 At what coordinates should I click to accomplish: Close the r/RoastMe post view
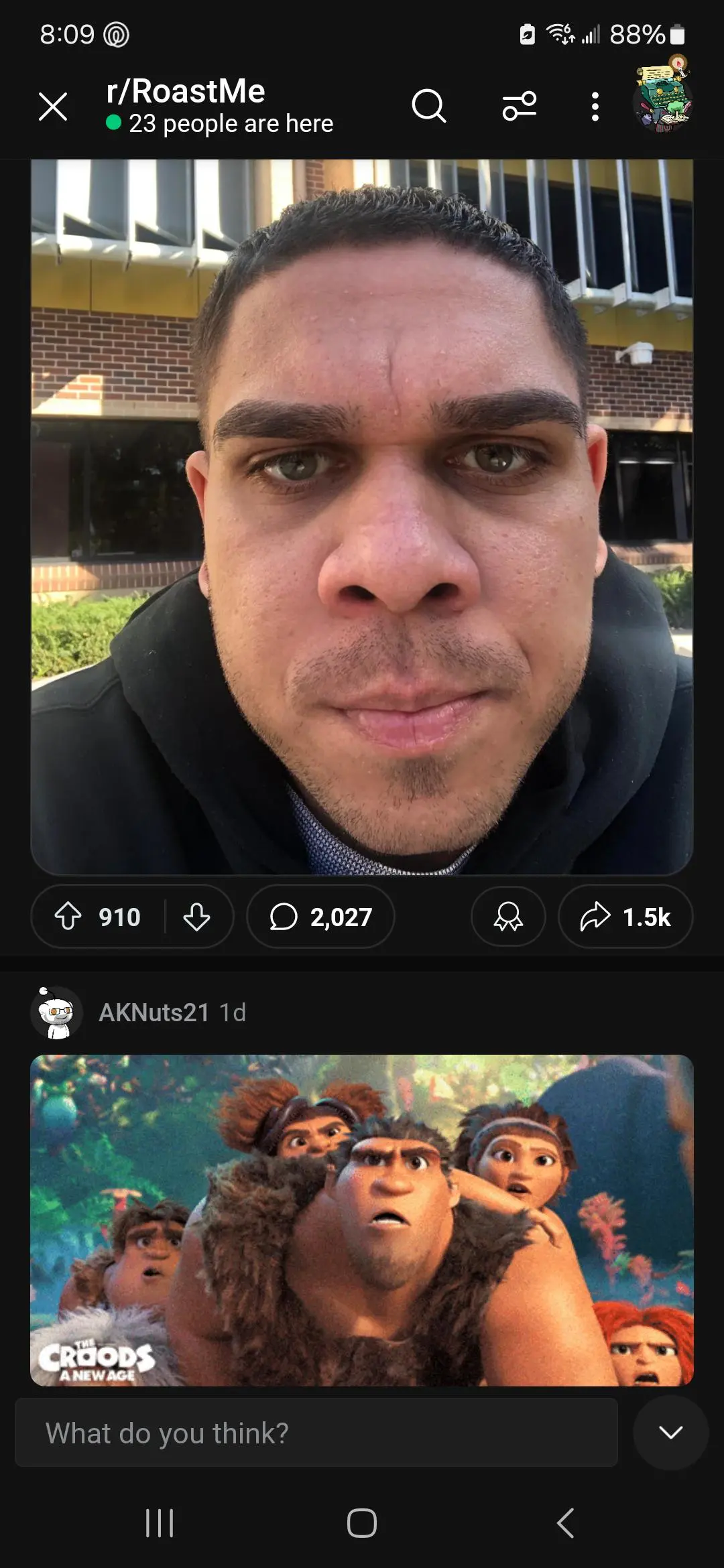[x=53, y=107]
